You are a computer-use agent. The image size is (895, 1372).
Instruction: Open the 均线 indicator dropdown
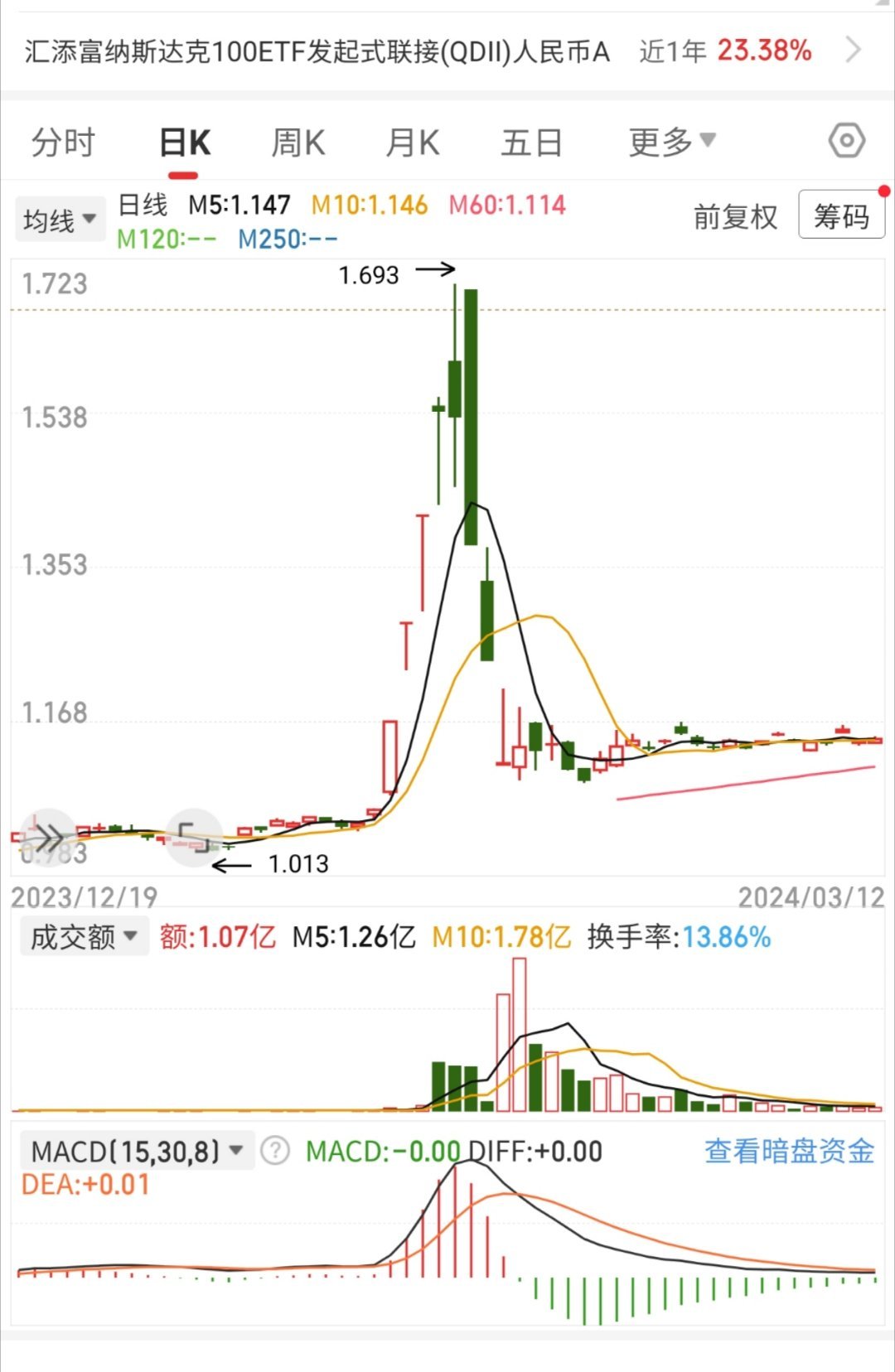coord(60,220)
